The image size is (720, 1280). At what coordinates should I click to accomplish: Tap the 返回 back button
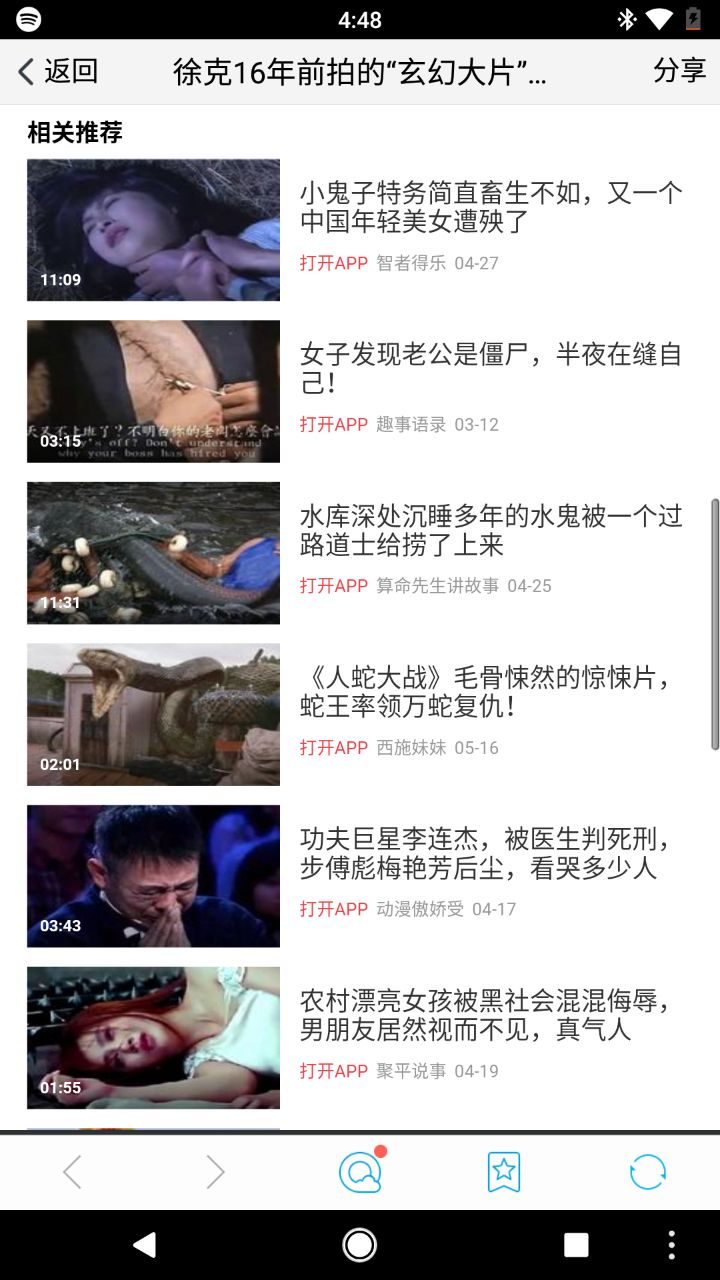click(58, 72)
